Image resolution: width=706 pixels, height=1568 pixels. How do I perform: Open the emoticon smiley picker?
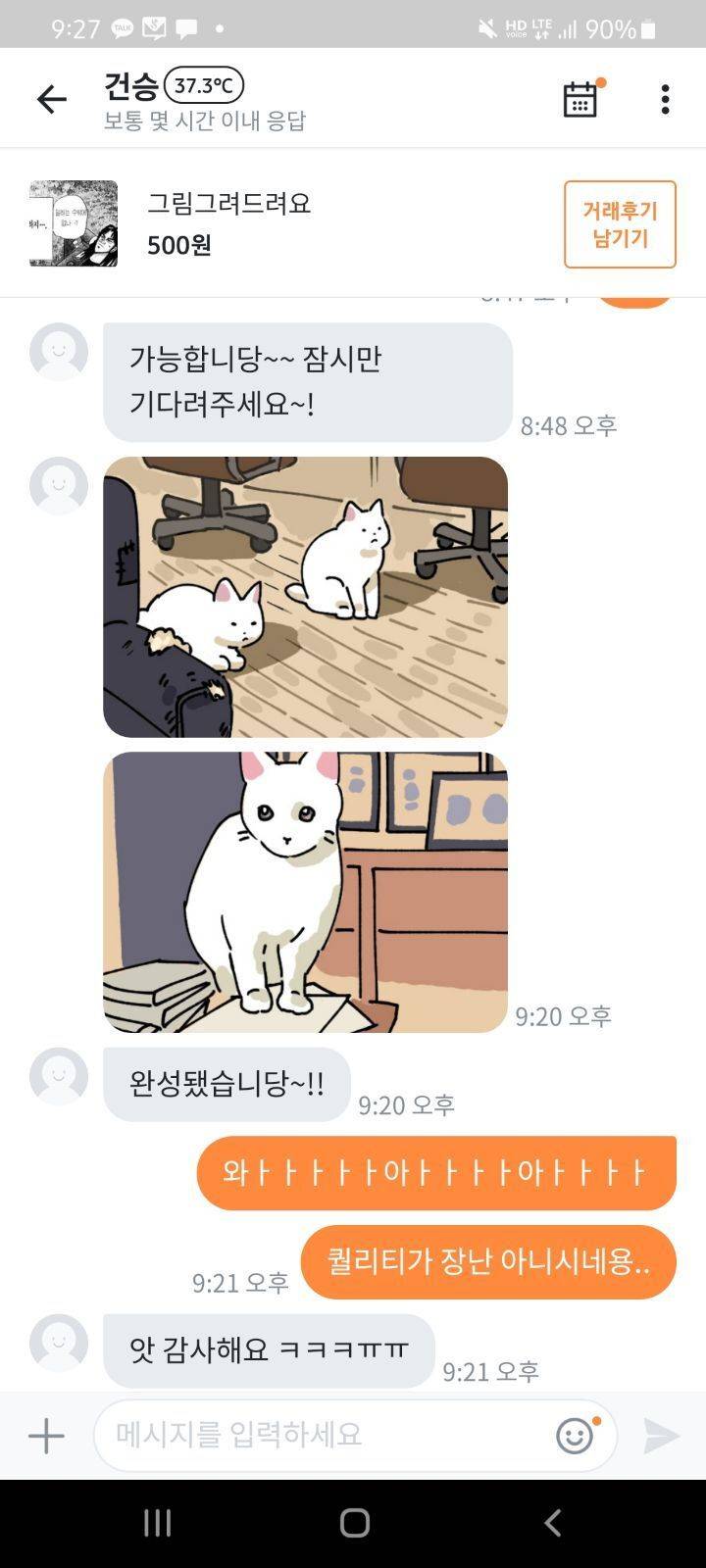coord(576,1436)
